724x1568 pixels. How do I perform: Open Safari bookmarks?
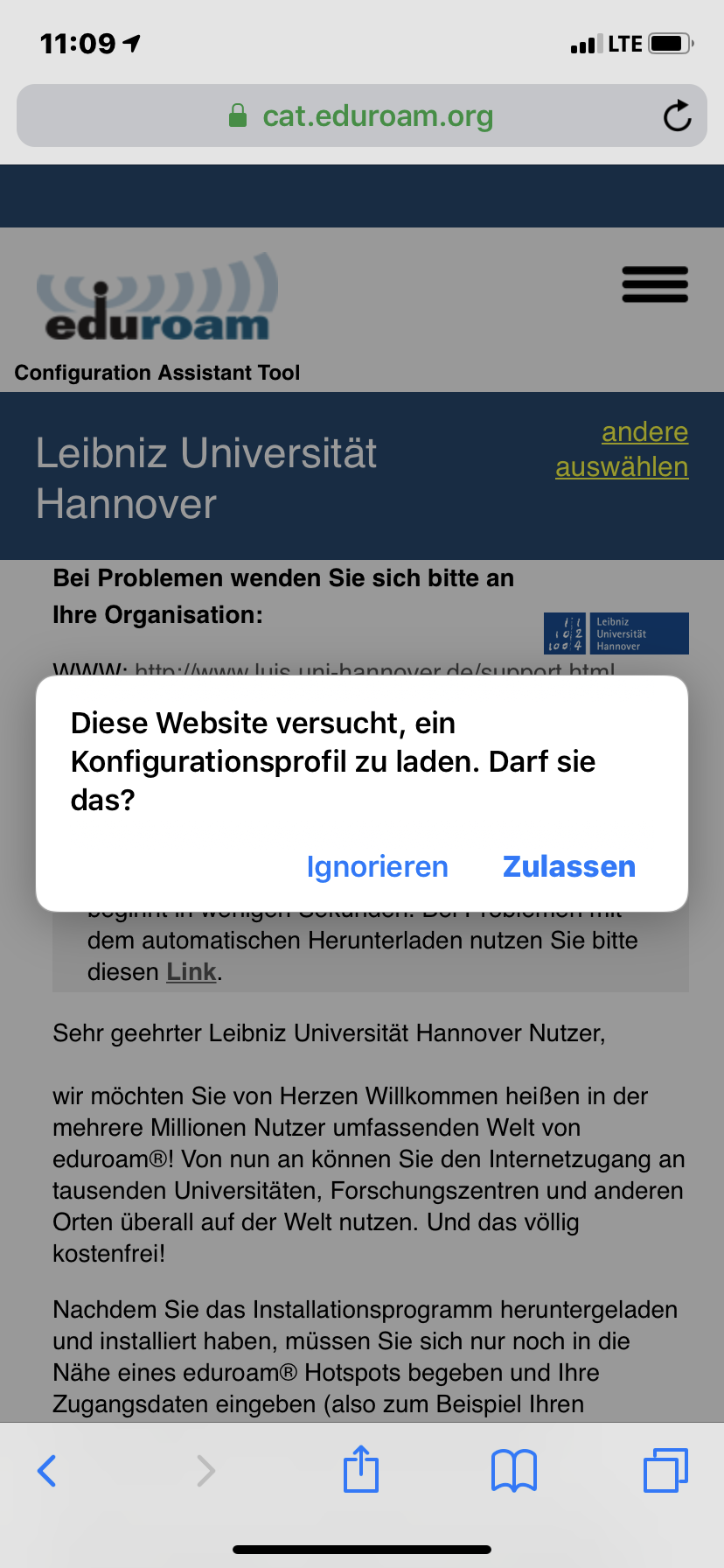[x=514, y=1470]
